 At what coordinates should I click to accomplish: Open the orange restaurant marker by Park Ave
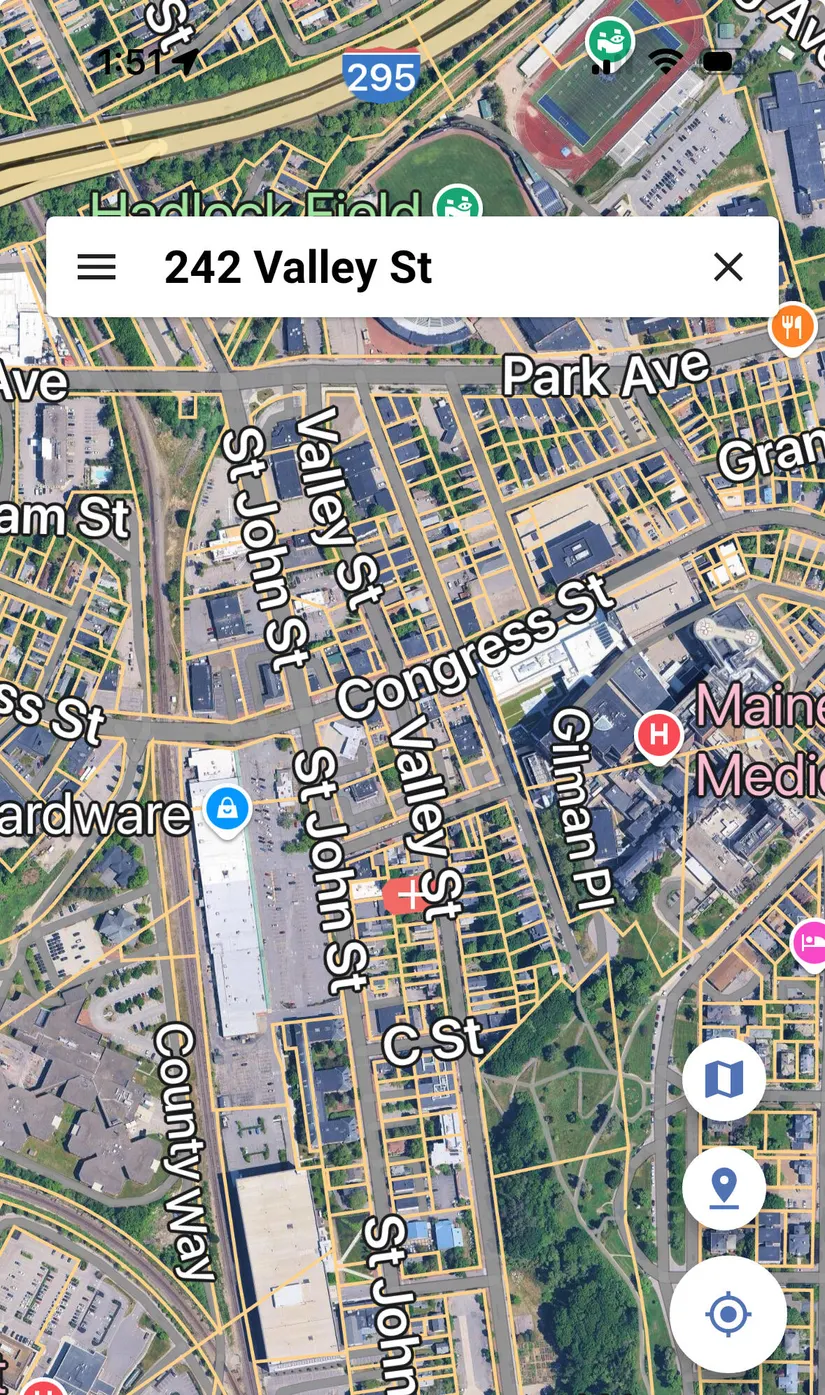coord(792,326)
